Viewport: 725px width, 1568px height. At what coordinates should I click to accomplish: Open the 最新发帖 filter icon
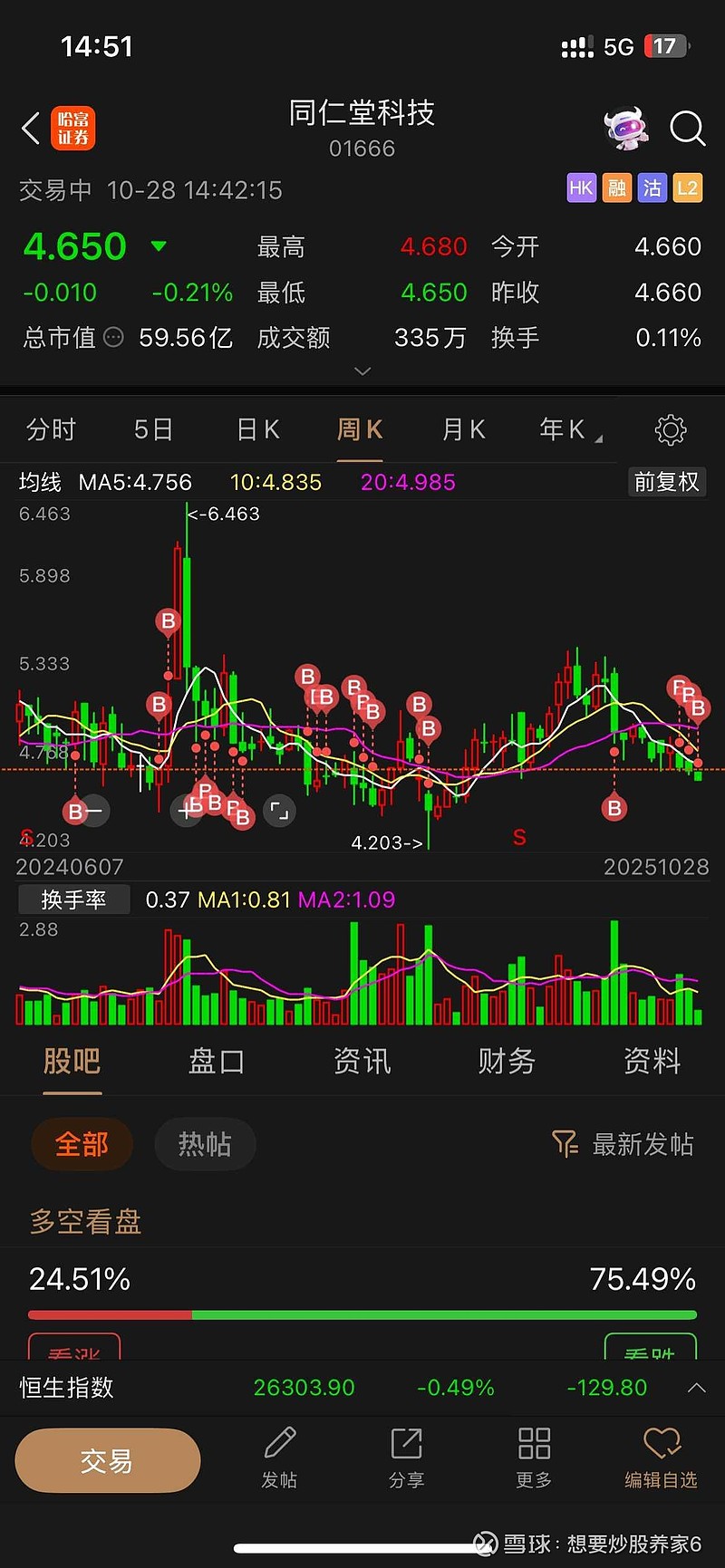(x=565, y=1144)
